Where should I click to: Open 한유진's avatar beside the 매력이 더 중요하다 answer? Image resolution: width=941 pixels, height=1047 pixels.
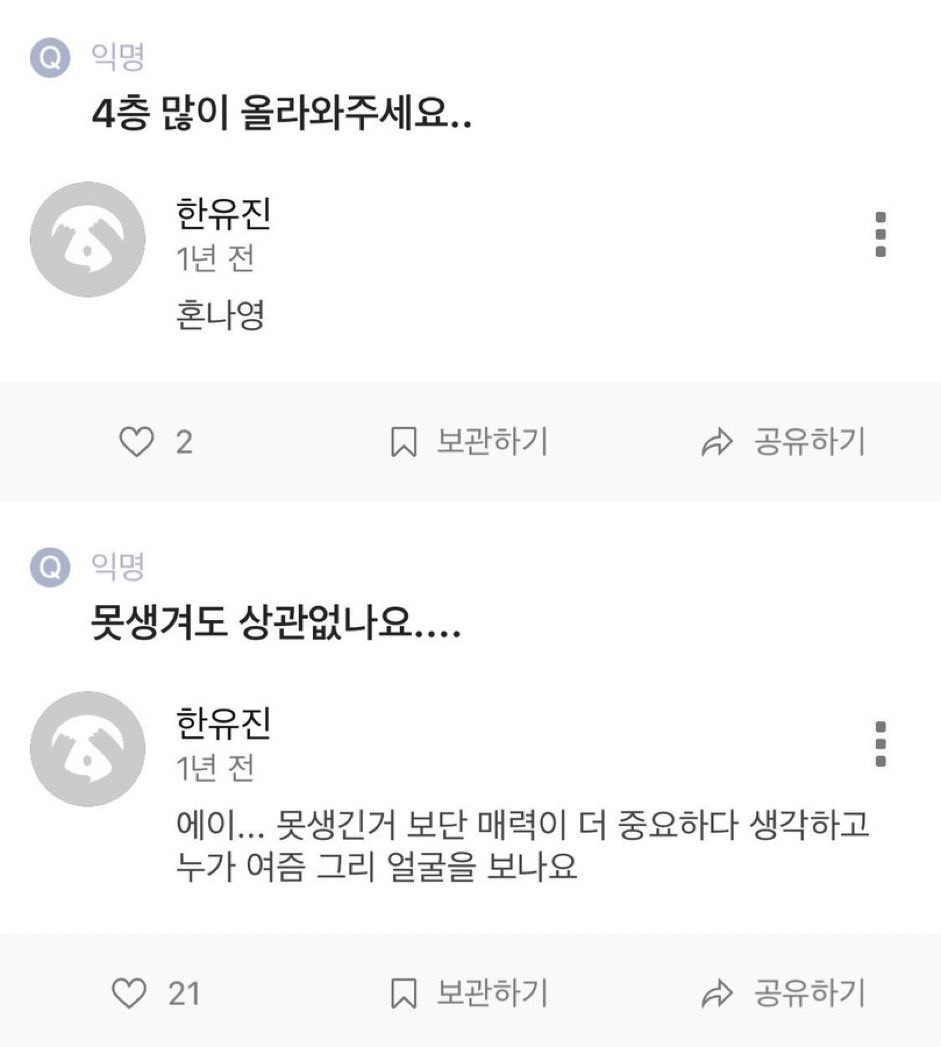(x=87, y=749)
